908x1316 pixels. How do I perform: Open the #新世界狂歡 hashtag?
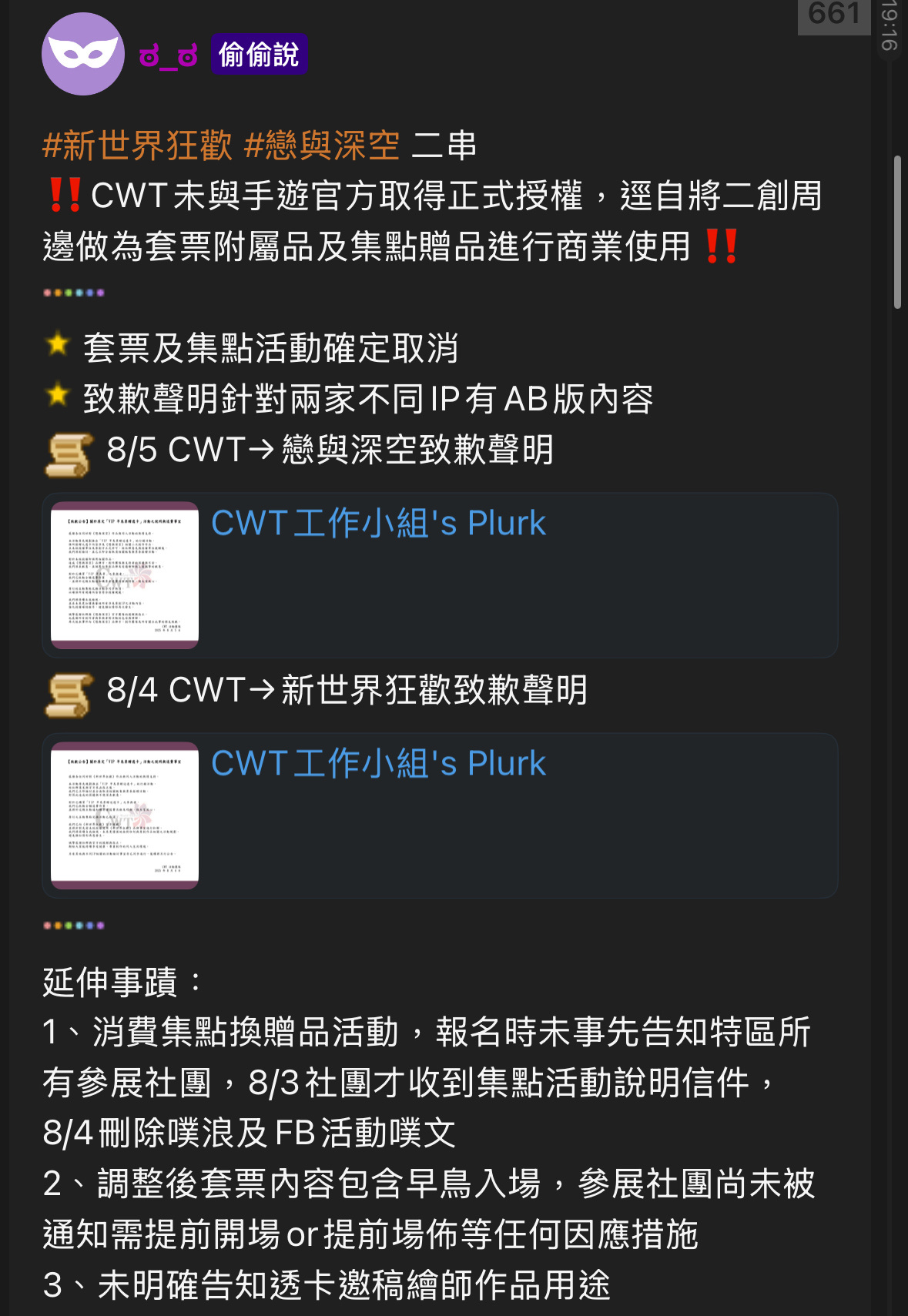(137, 146)
